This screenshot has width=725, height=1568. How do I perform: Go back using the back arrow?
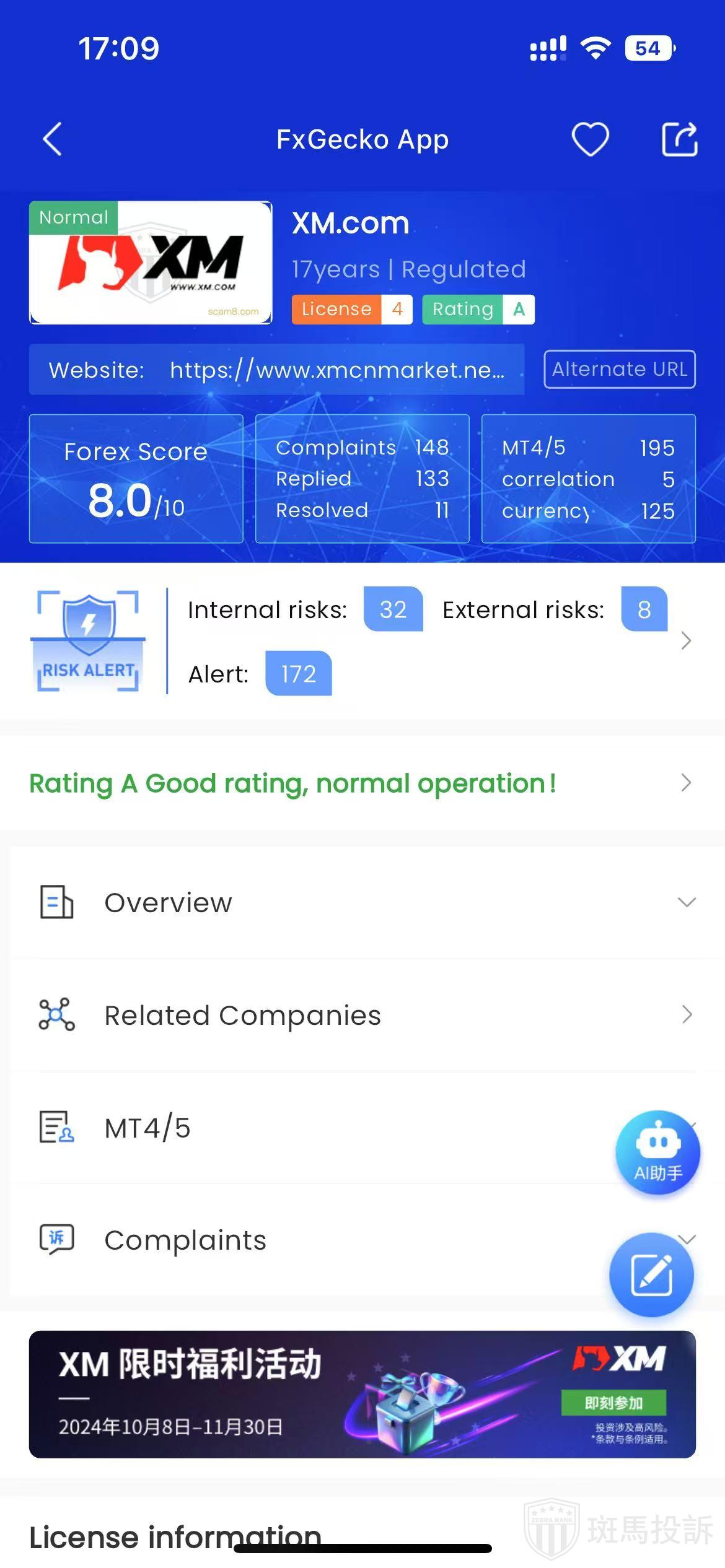tap(53, 139)
